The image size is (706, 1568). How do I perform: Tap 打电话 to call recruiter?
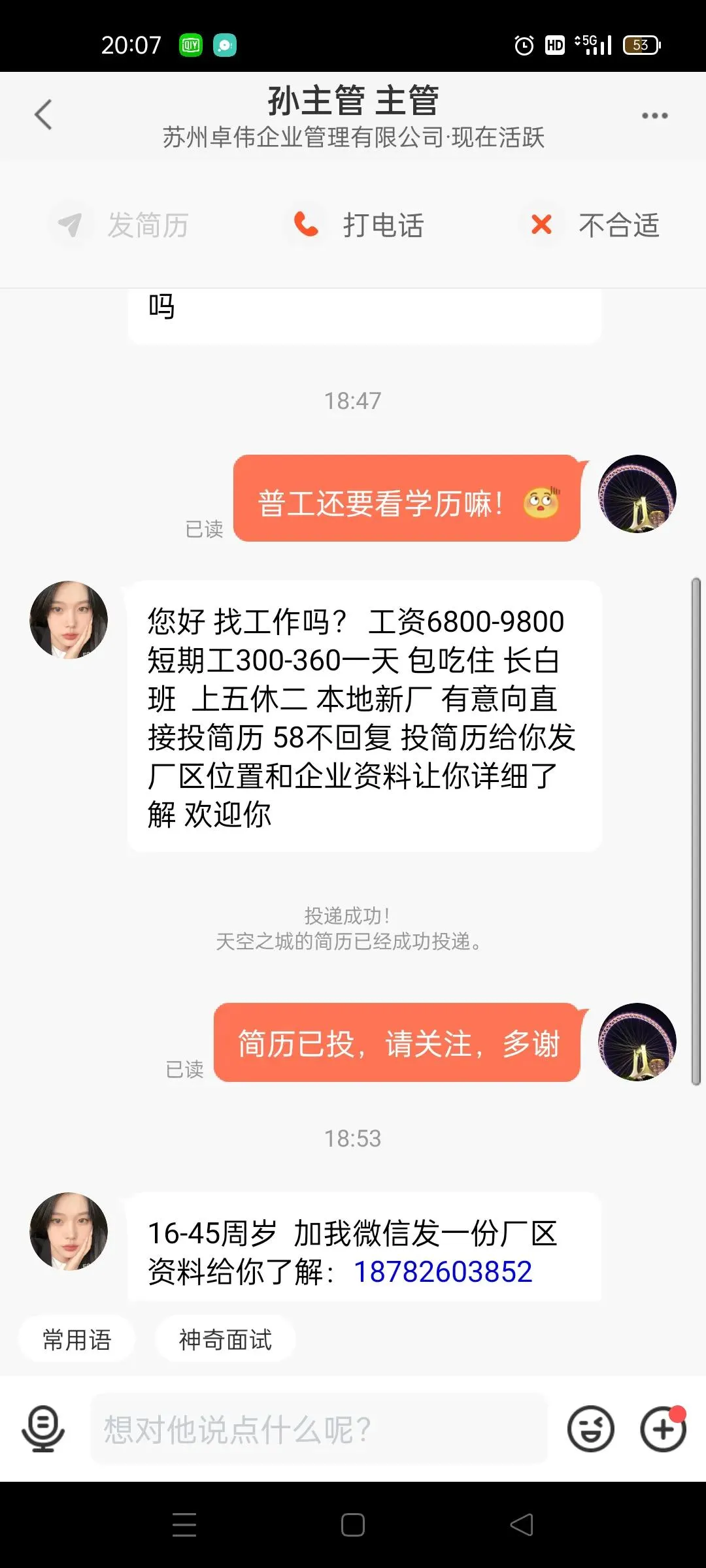coord(358,225)
